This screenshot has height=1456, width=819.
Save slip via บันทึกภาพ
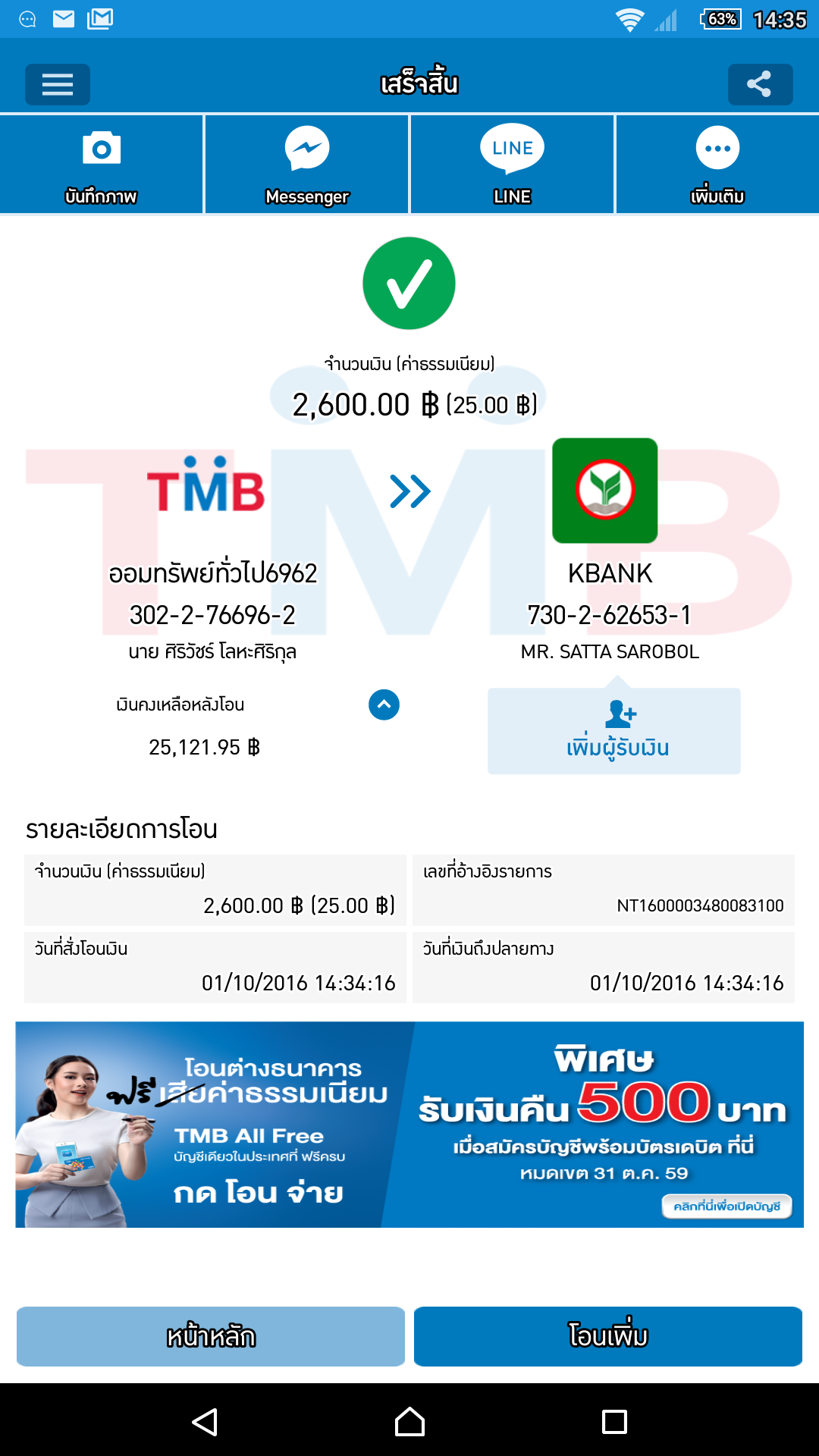tap(102, 165)
